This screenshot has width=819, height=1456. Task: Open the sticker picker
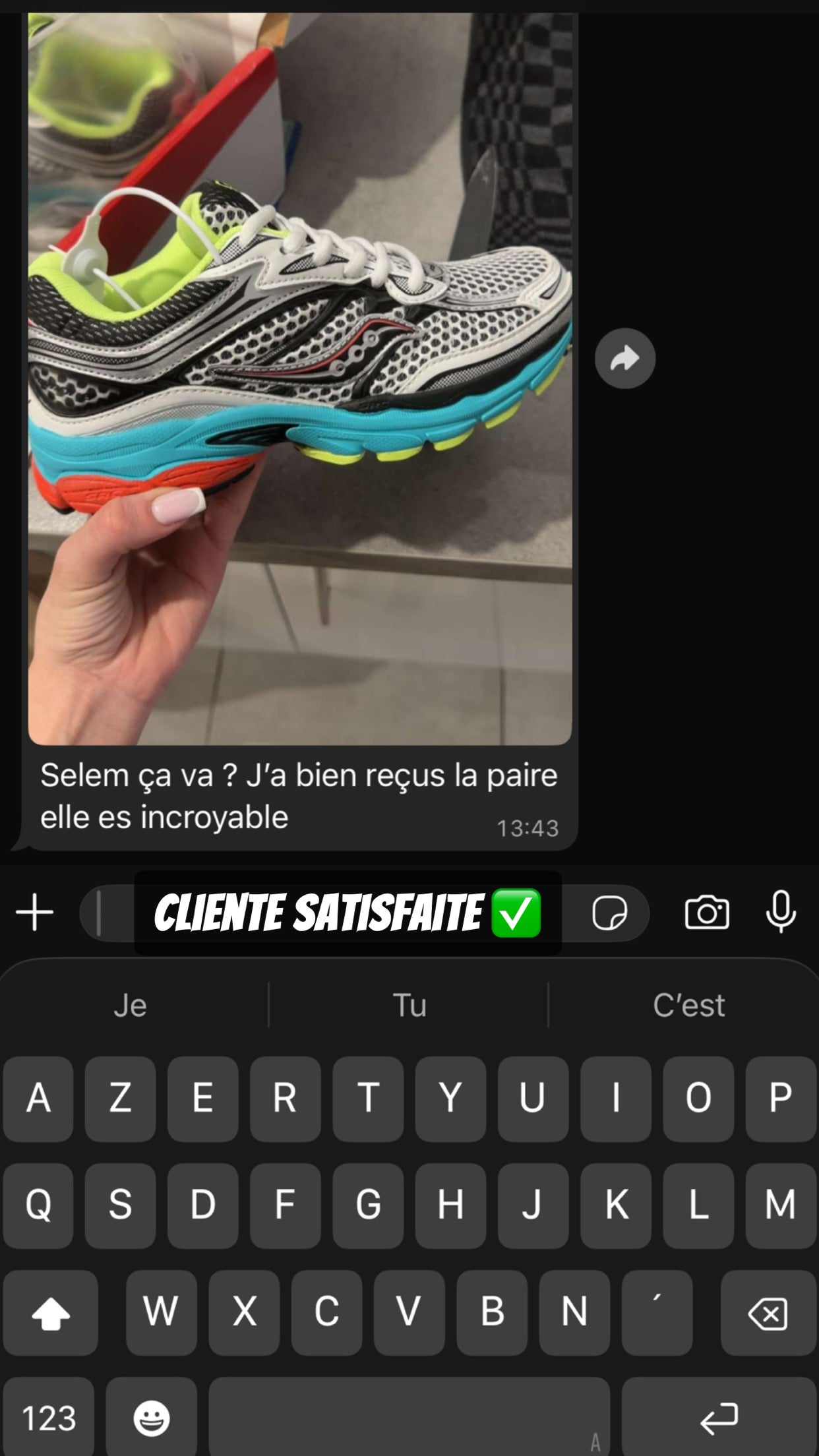609,913
